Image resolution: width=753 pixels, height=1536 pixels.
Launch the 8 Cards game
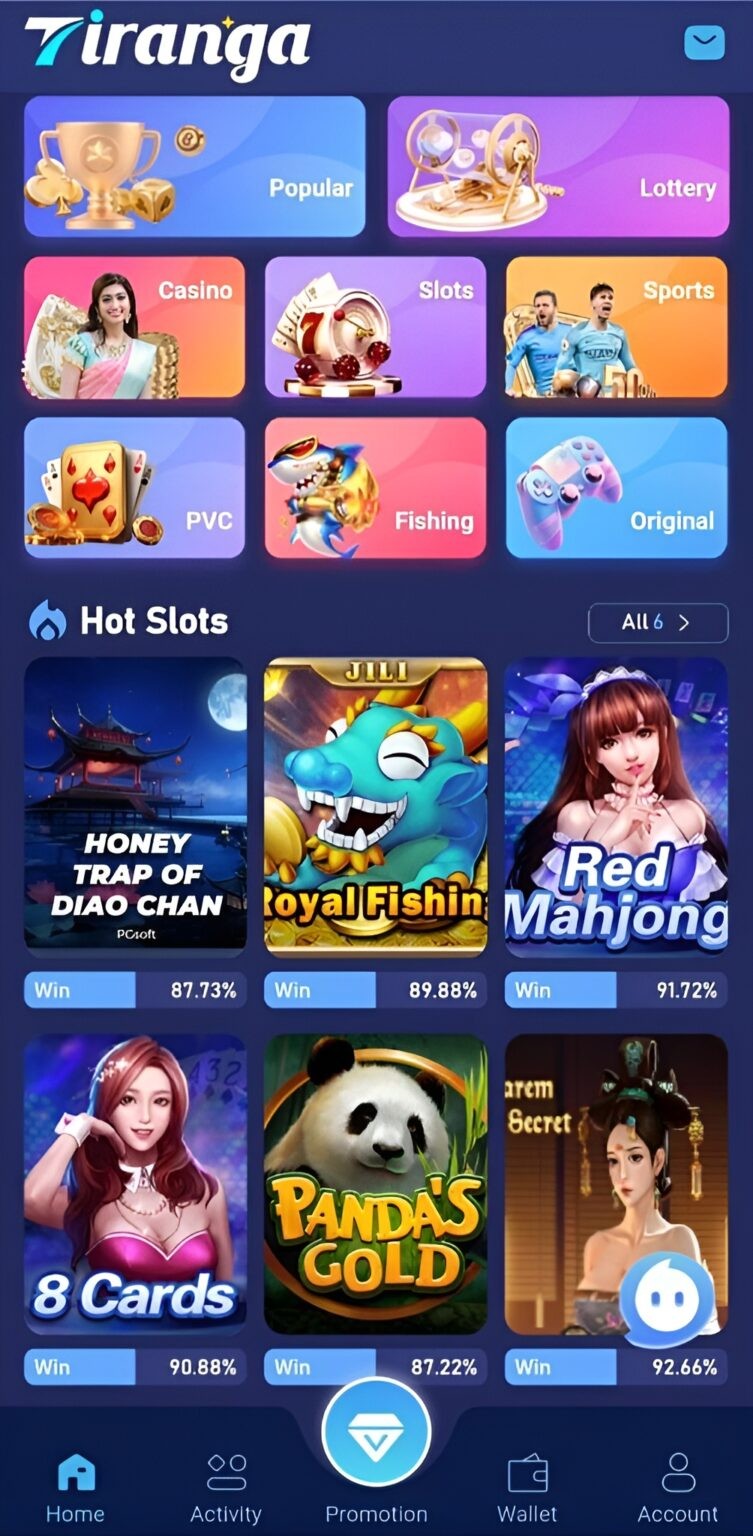tap(135, 1184)
